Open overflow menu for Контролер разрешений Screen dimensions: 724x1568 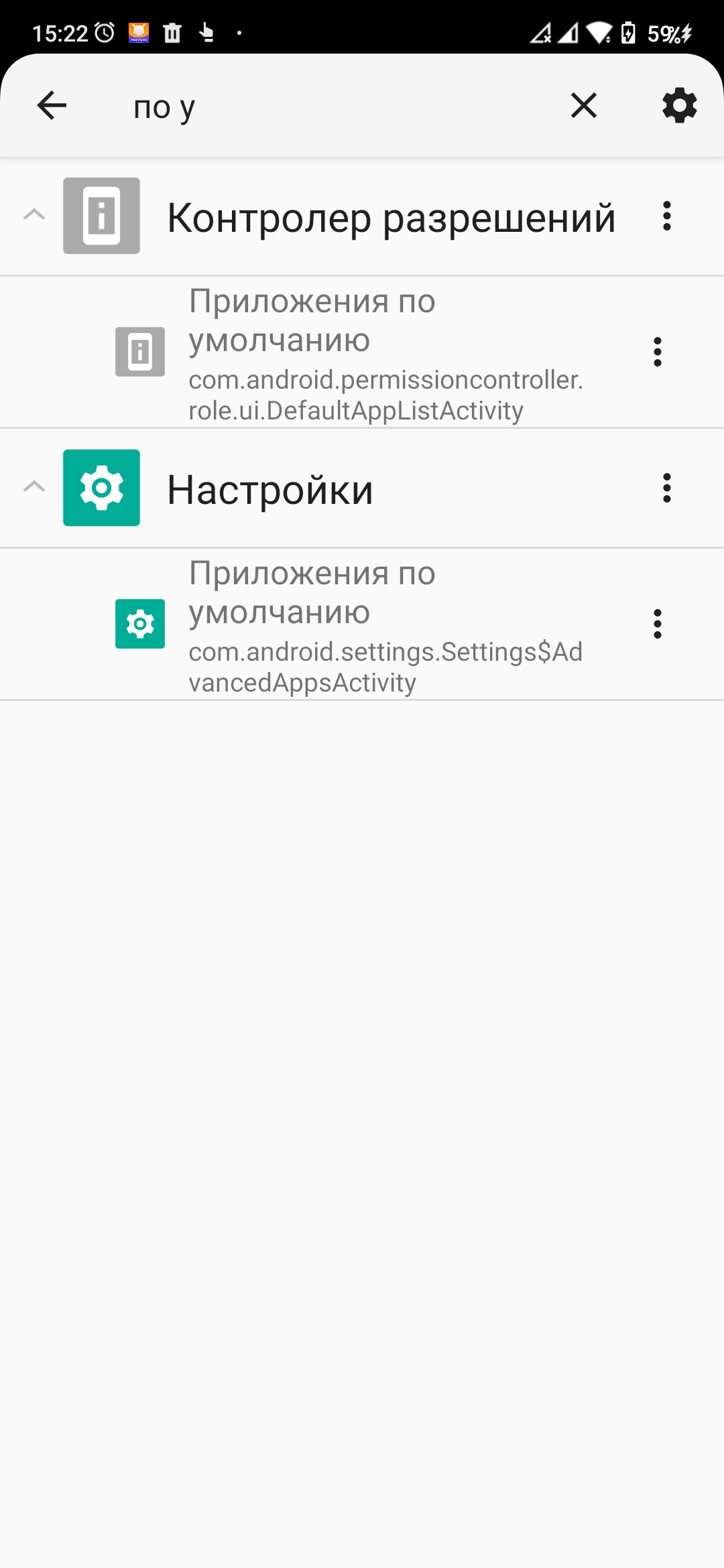coord(666,216)
